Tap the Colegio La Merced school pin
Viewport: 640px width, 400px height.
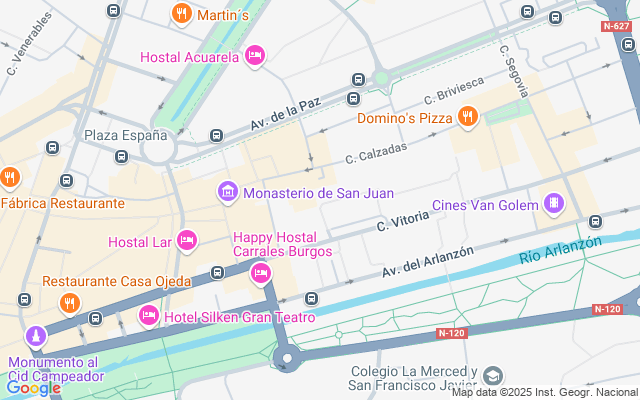tap(493, 376)
